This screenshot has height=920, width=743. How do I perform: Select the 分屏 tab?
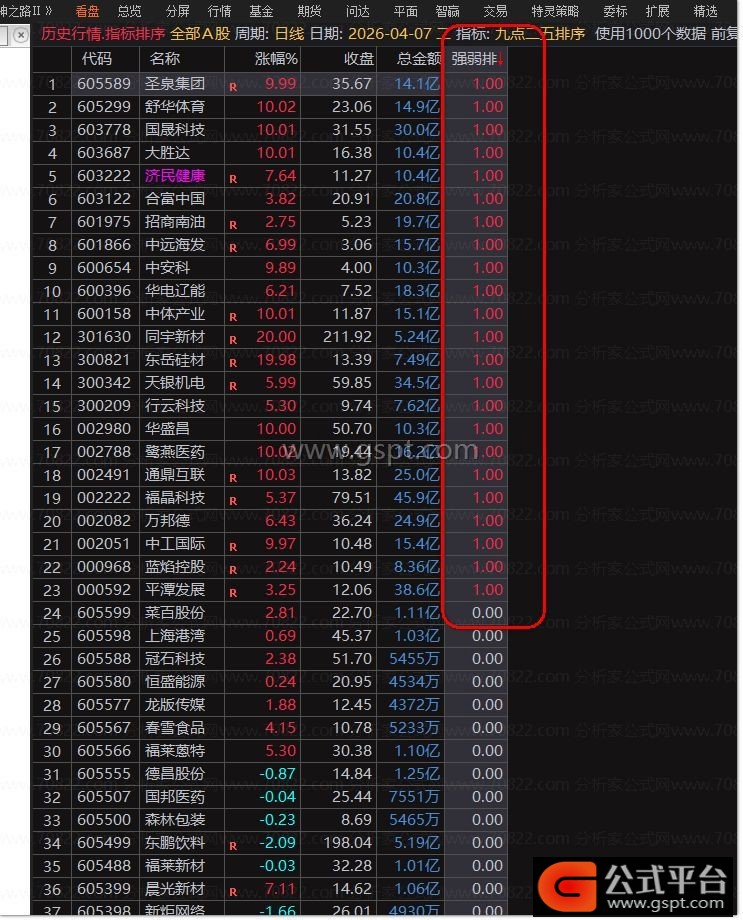click(177, 11)
